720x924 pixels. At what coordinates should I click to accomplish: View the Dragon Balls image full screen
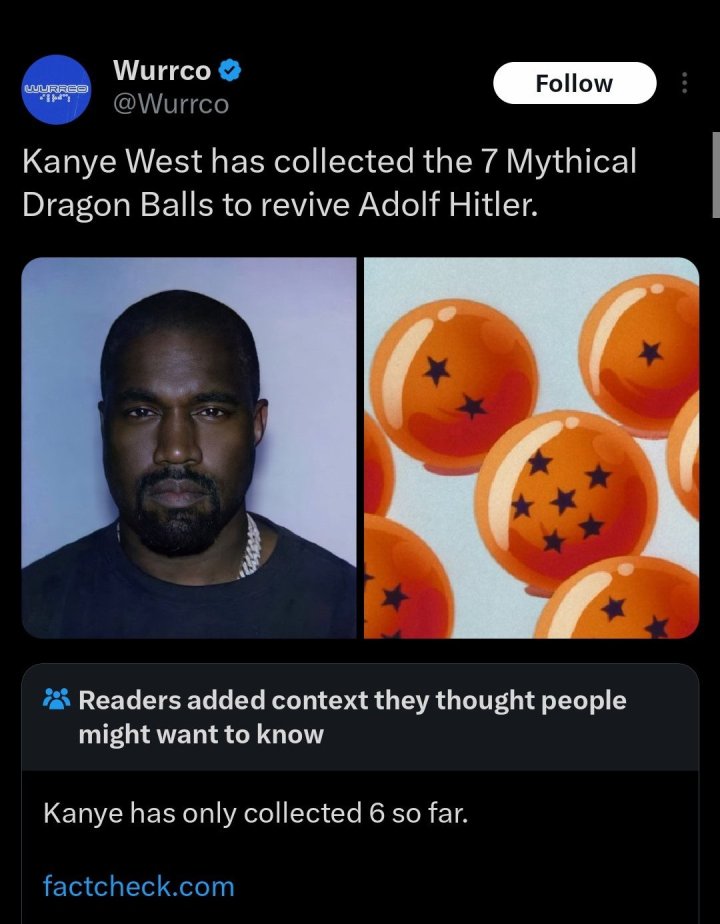pyautogui.click(x=531, y=447)
